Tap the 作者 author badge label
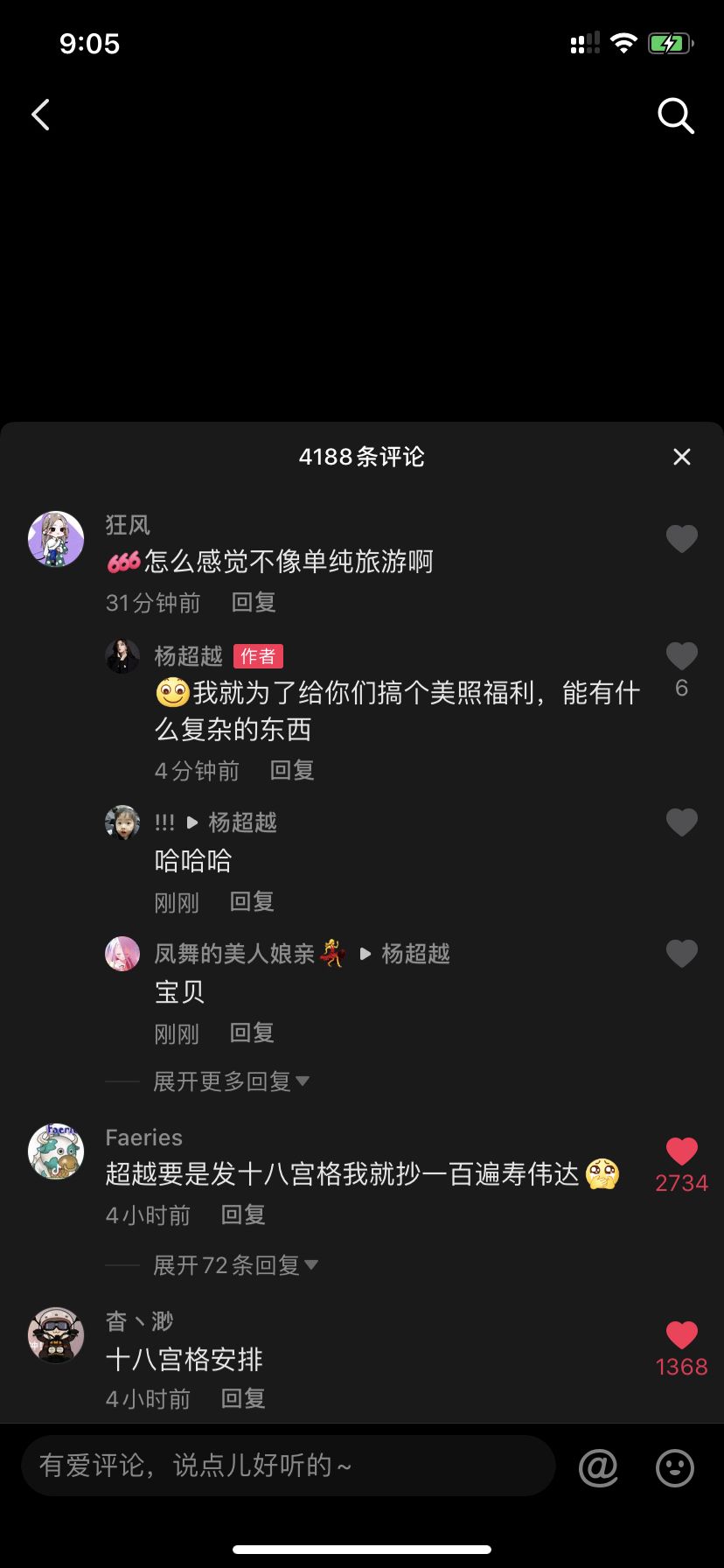The width and height of the screenshot is (724, 1568). click(x=258, y=656)
